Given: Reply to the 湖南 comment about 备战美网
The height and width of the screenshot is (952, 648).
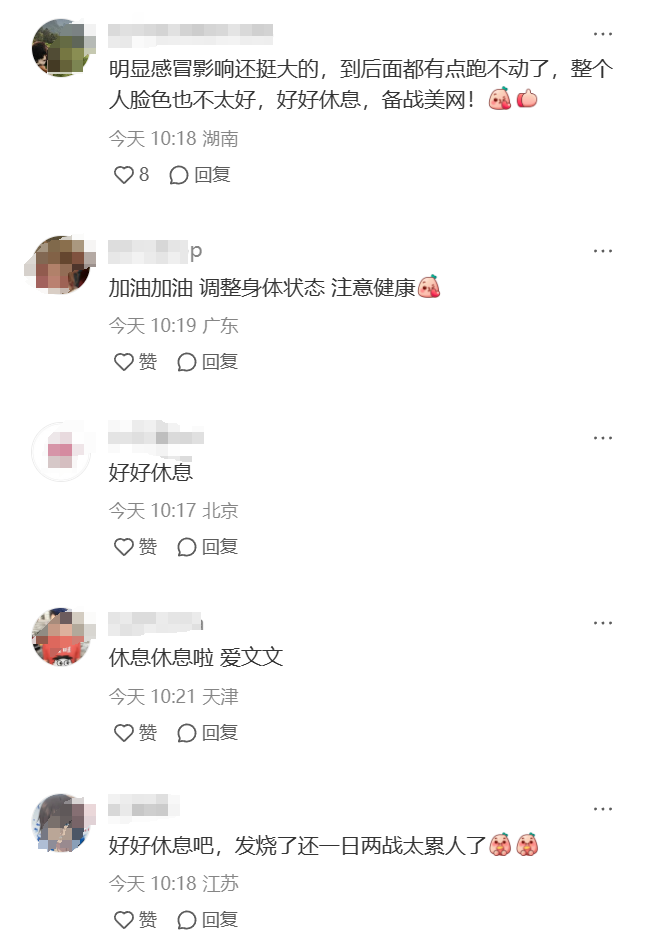Looking at the screenshot, I should tap(200, 175).
